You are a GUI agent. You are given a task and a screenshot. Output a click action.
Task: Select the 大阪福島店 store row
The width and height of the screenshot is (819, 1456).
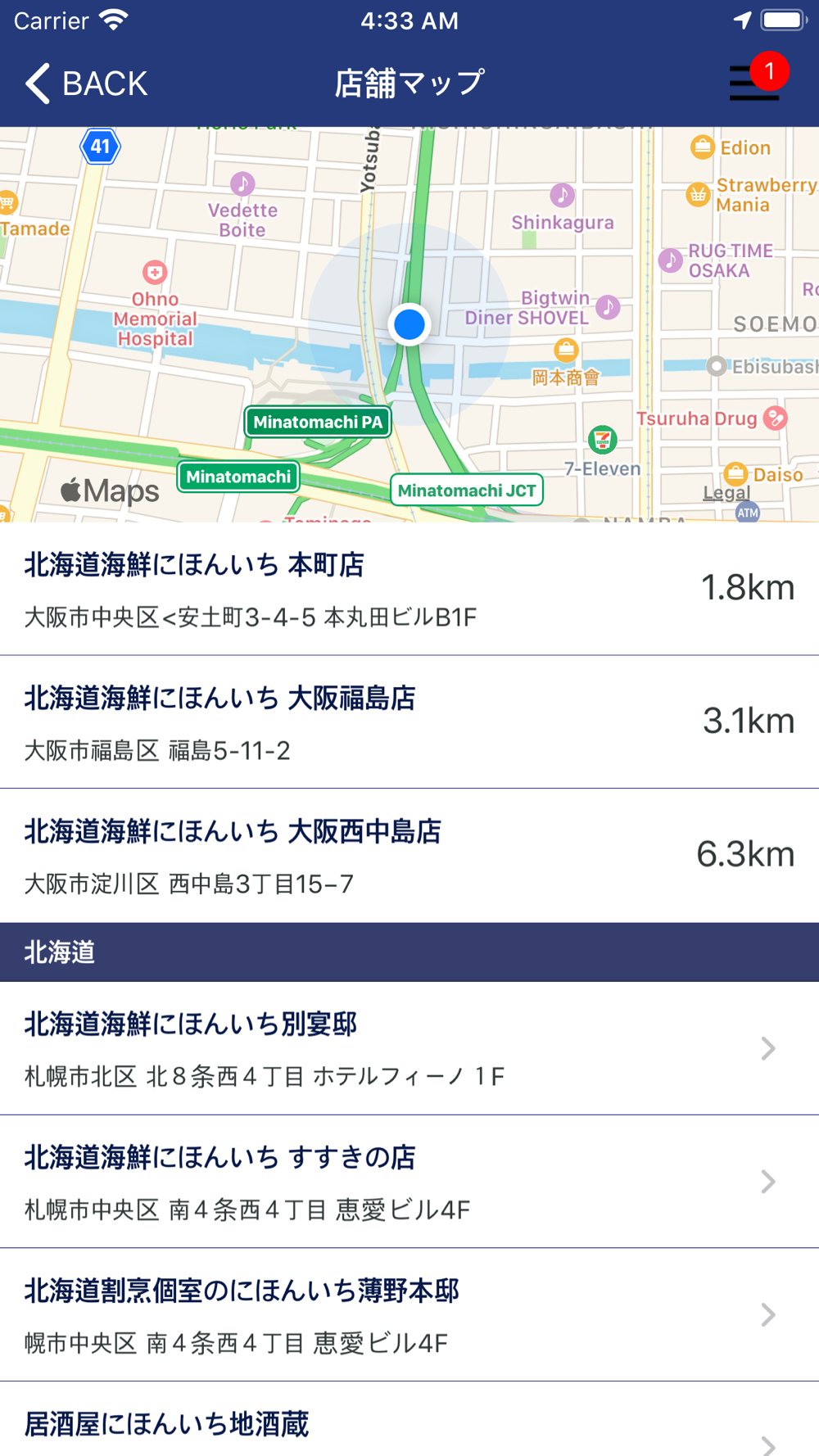click(x=409, y=722)
